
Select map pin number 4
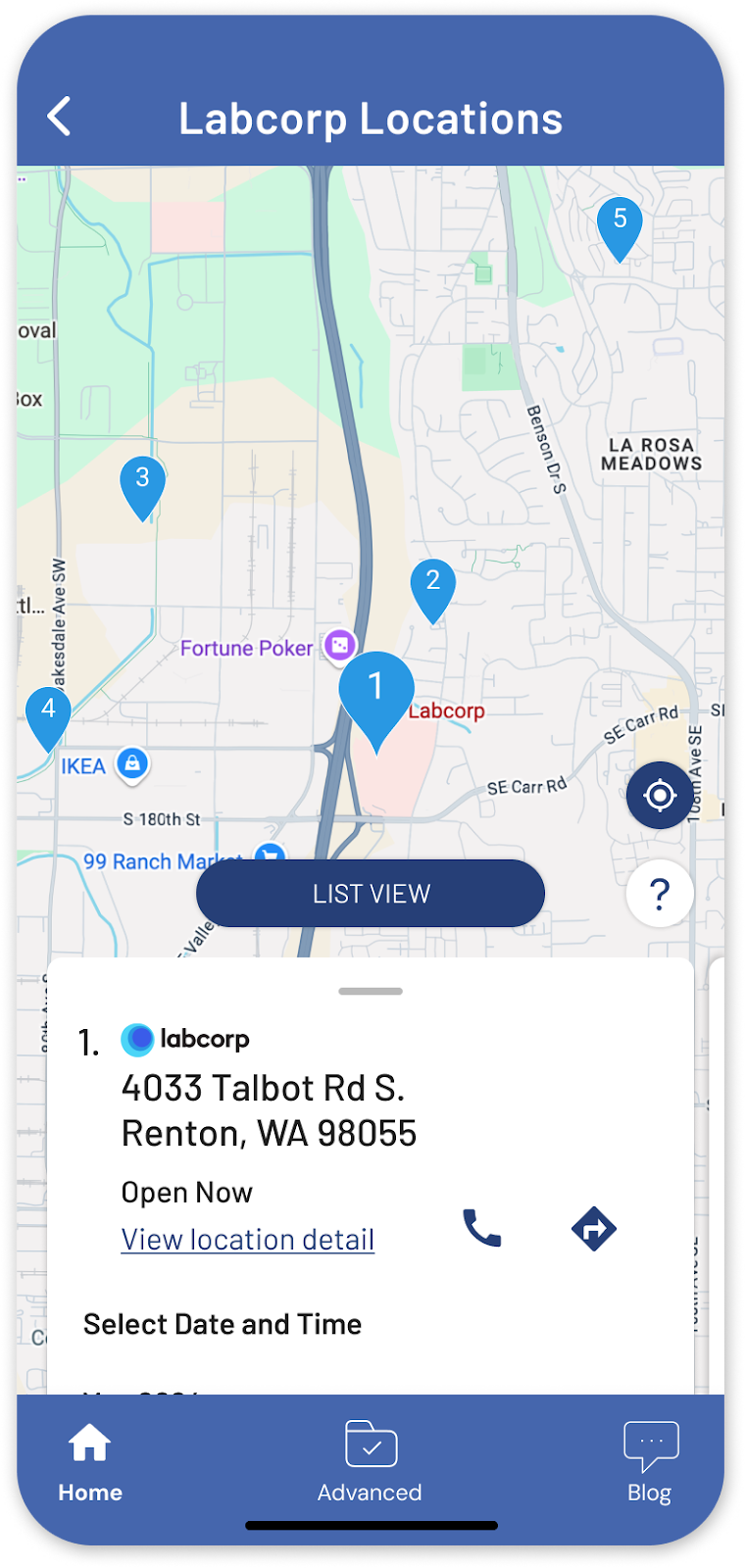tap(48, 711)
